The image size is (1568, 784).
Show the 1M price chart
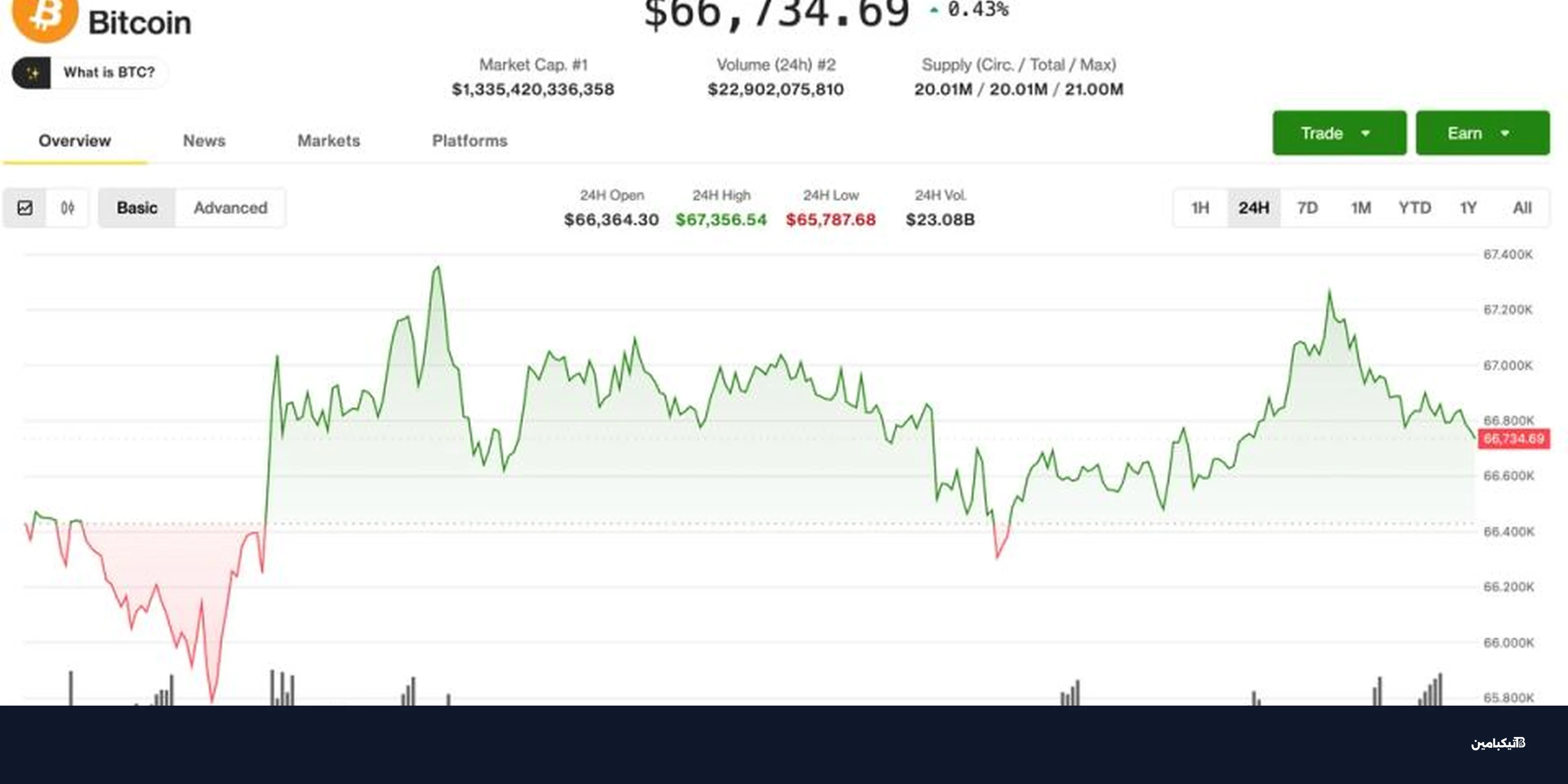click(1361, 208)
